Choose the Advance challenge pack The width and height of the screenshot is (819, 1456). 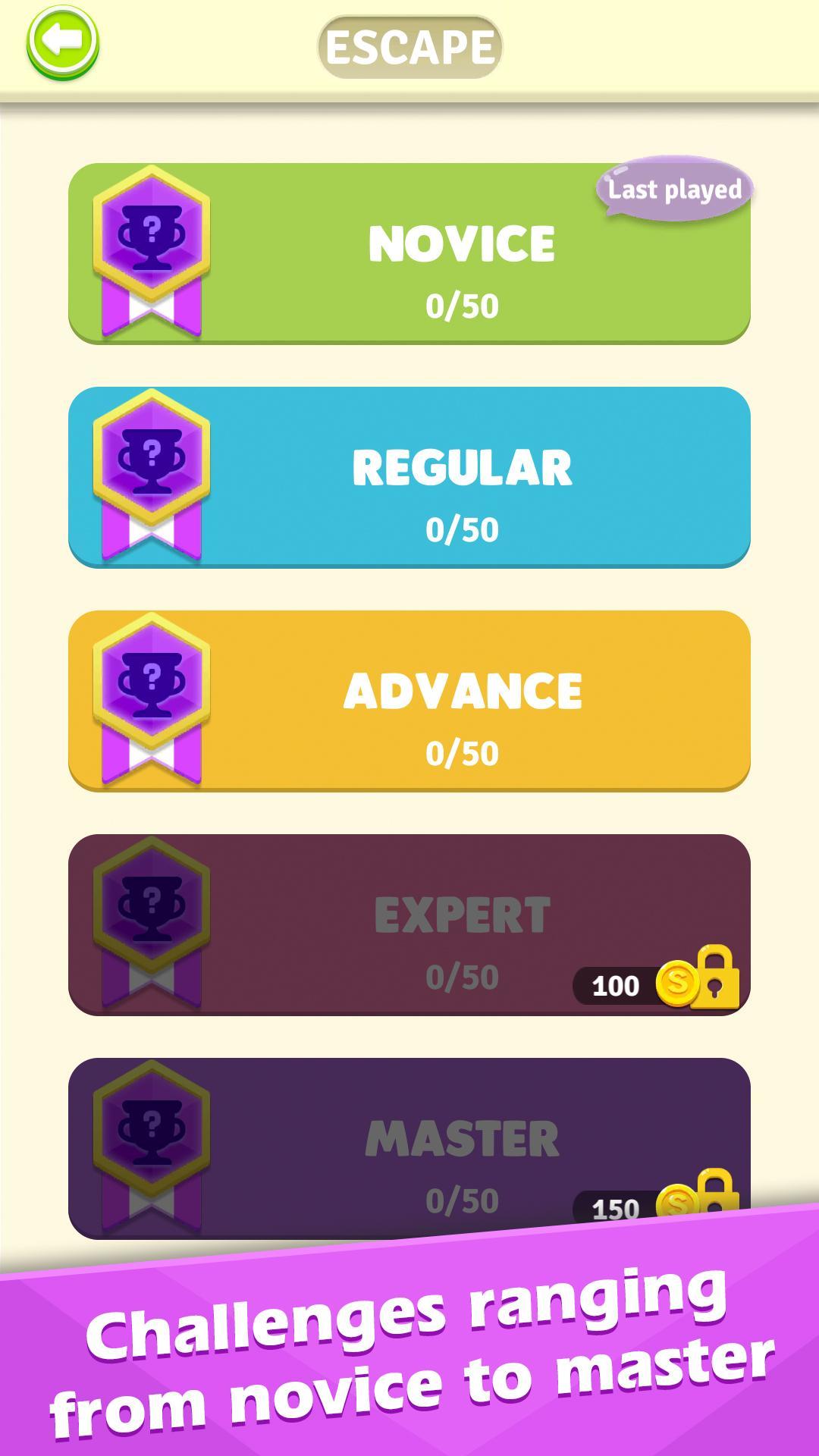coord(409,701)
